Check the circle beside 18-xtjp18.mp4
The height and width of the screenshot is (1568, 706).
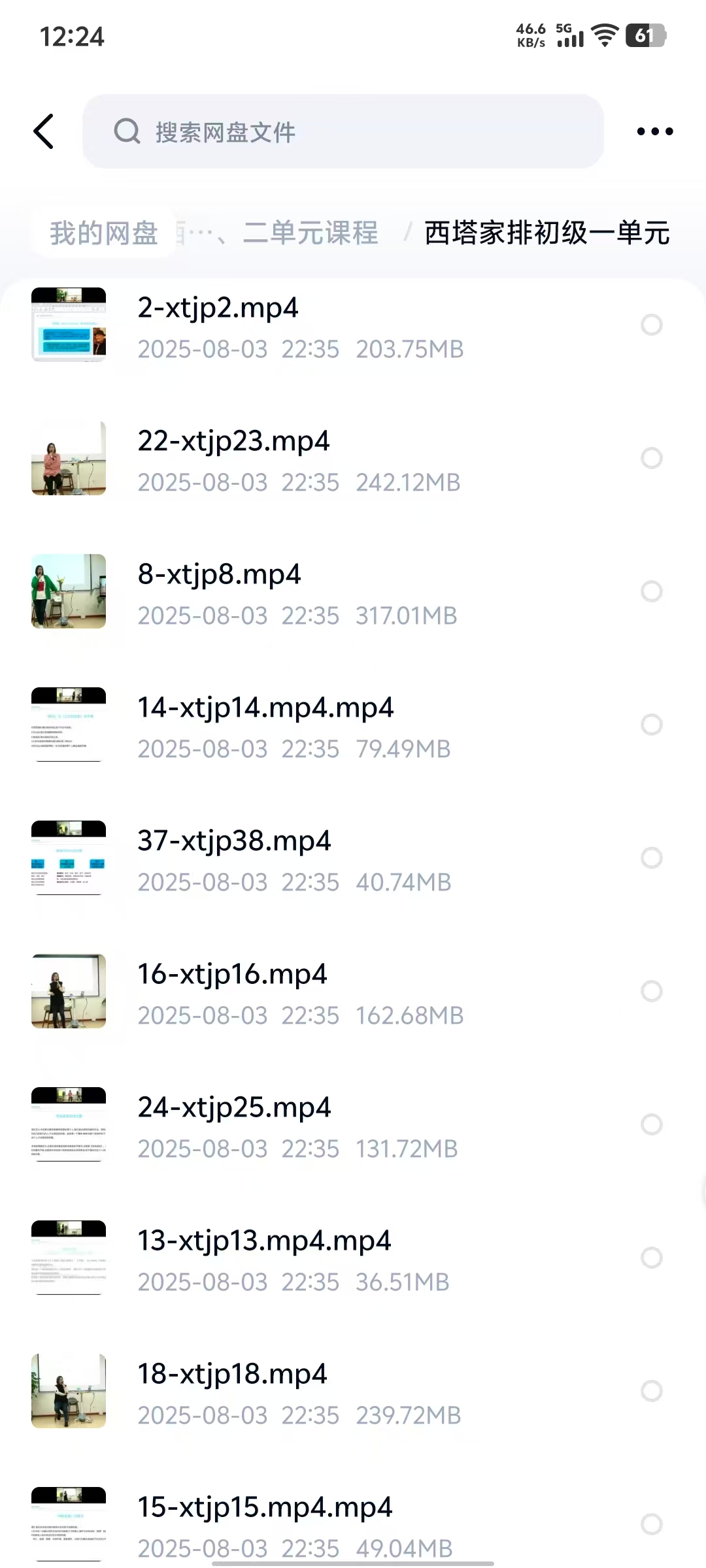[x=651, y=1391]
